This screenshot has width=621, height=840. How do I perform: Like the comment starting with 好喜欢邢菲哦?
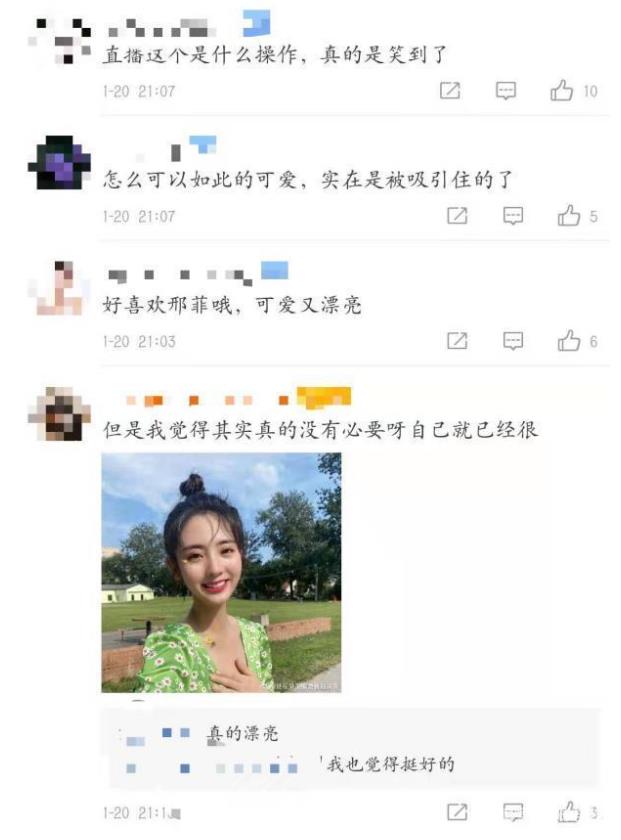[569, 341]
